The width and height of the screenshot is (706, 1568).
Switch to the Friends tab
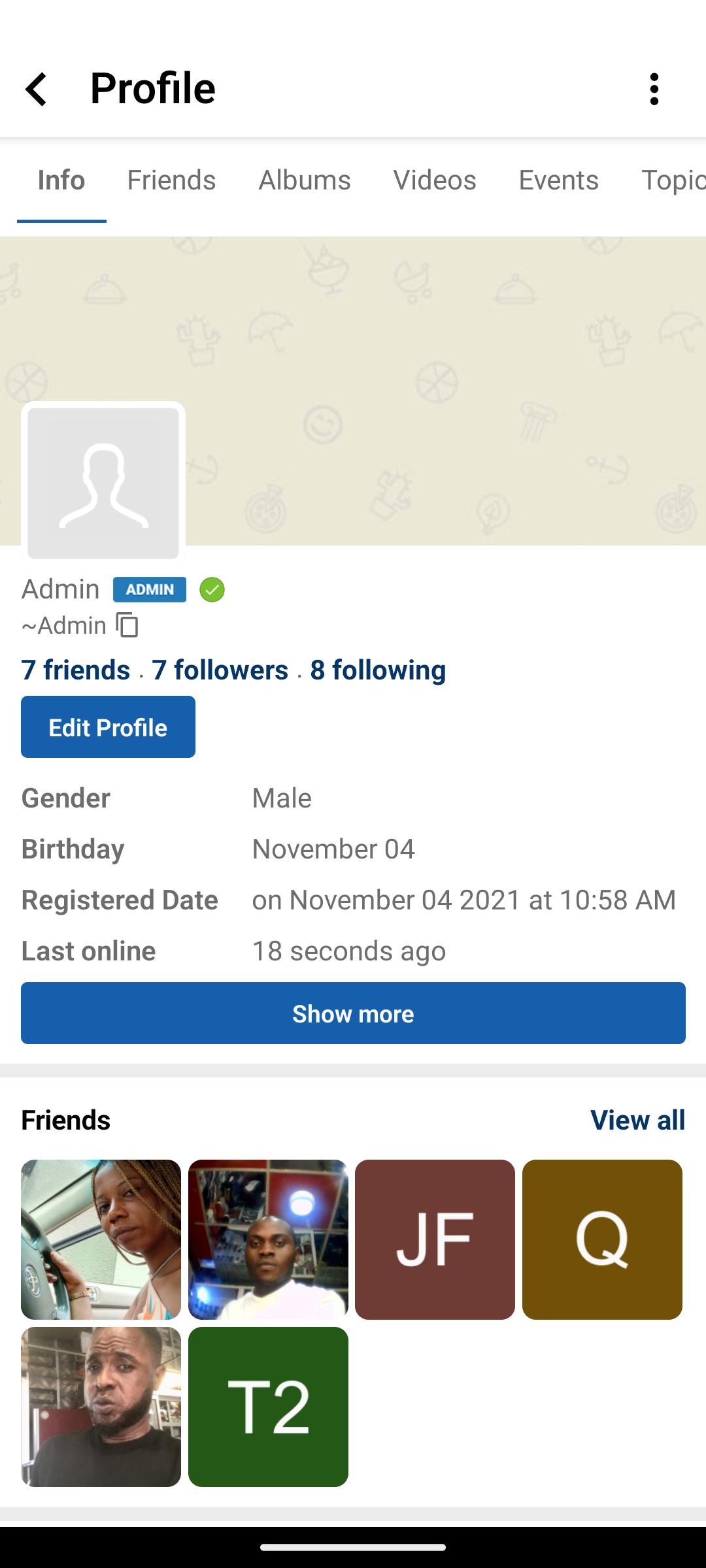[171, 180]
